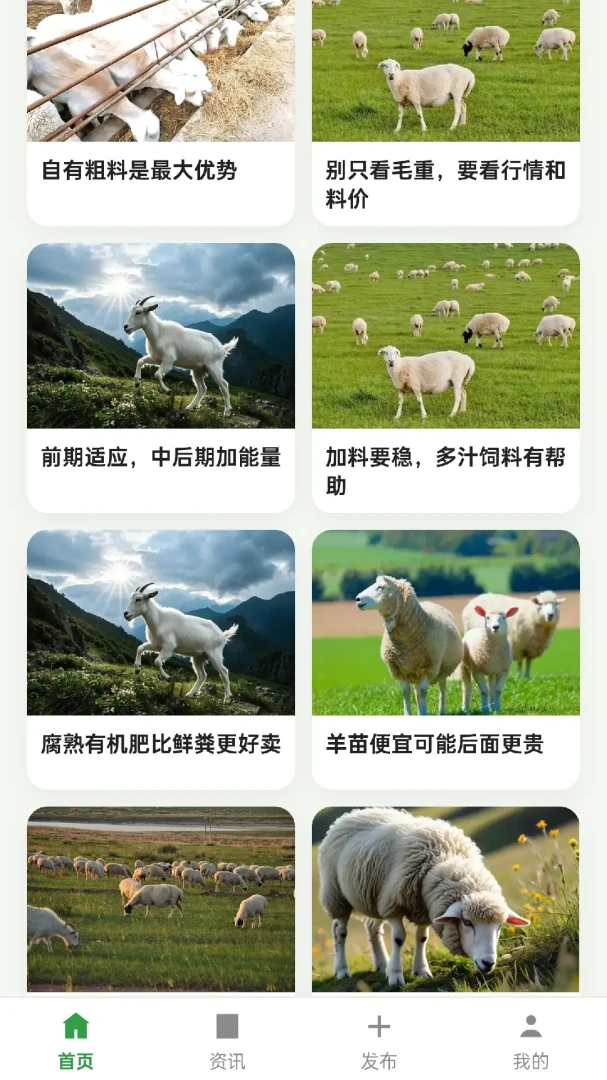Open the article 腐熟有机肥比鲜粪更好卖
The width and height of the screenshot is (607, 1080).
pos(161,659)
